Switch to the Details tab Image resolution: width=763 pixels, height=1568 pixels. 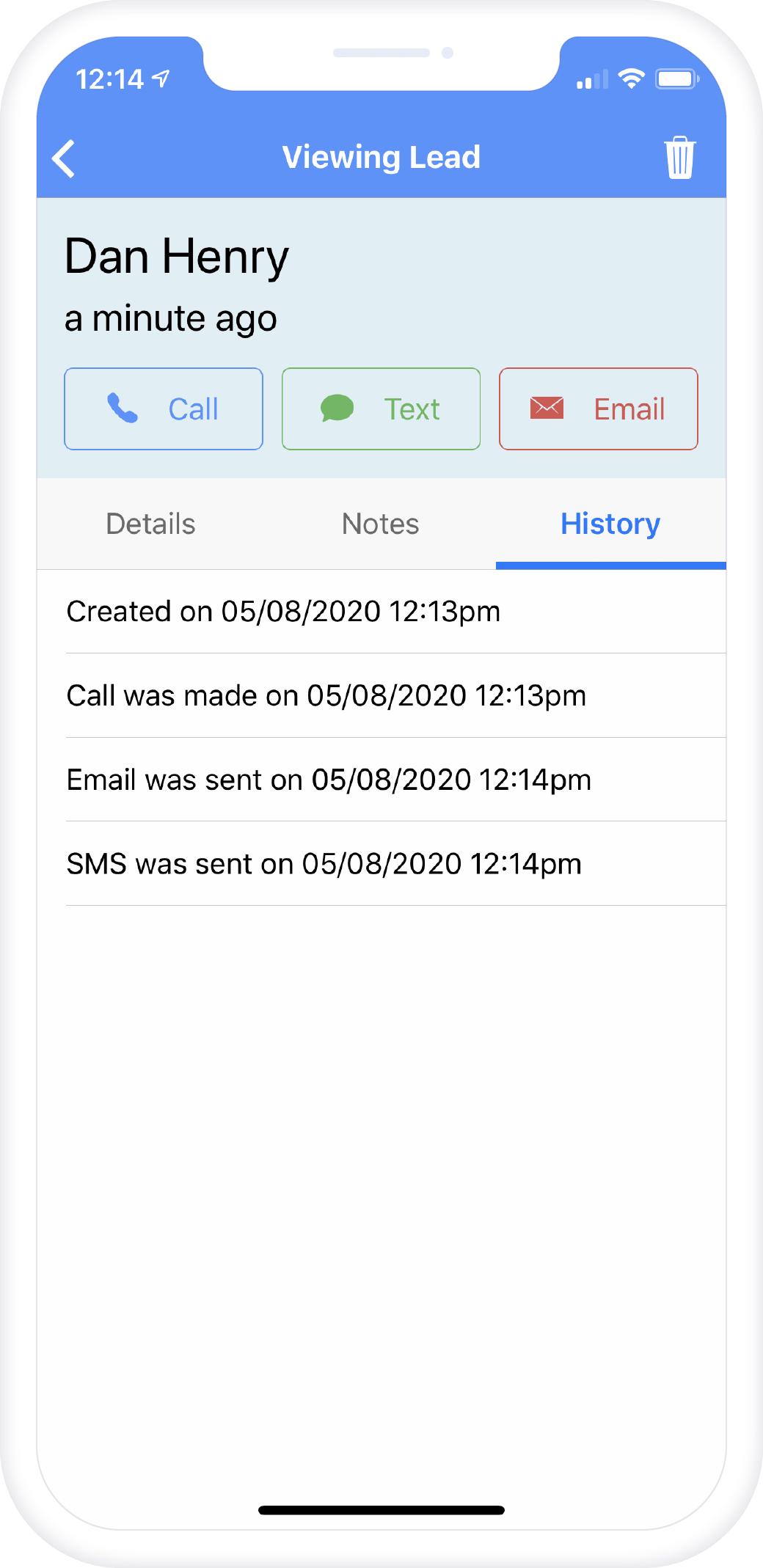pyautogui.click(x=151, y=524)
